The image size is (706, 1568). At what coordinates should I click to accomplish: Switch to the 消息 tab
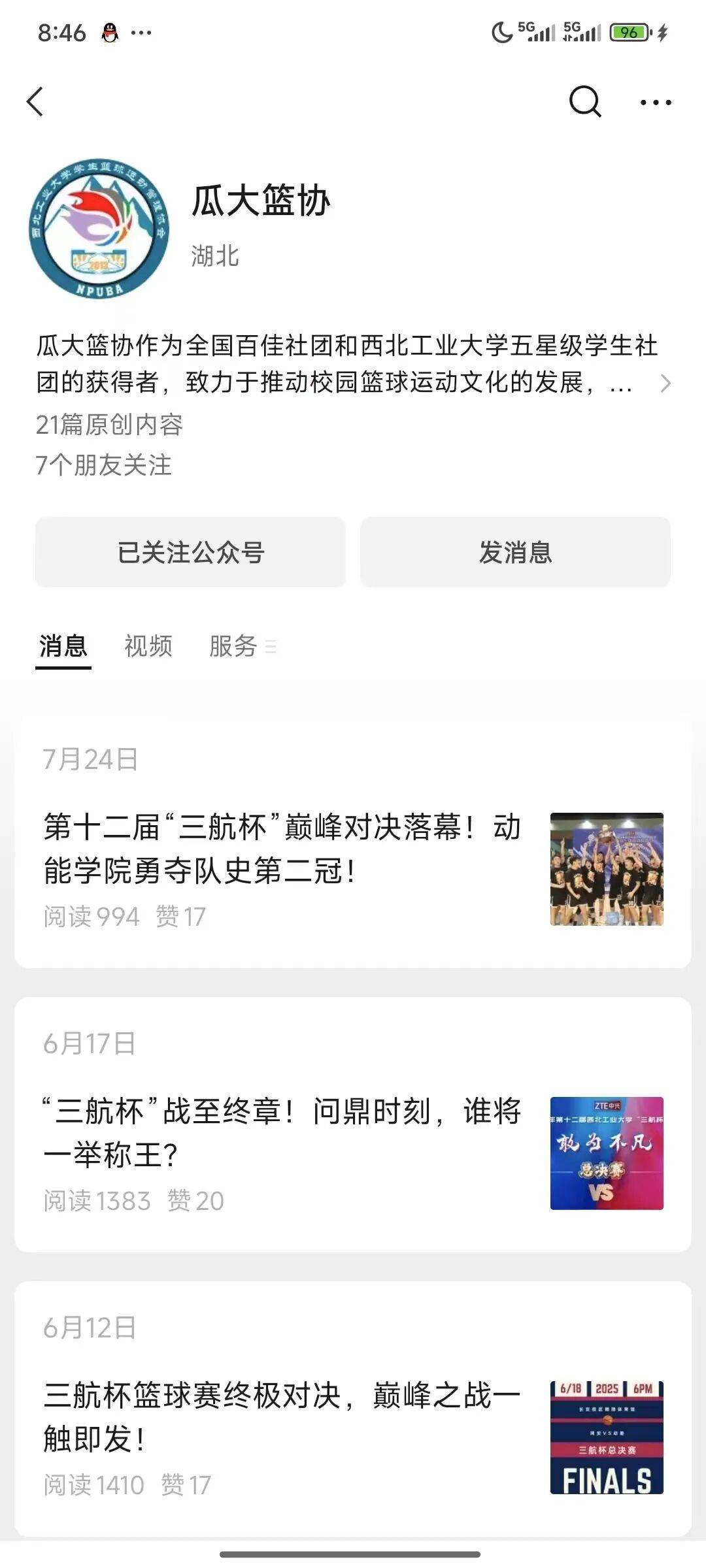[x=63, y=646]
